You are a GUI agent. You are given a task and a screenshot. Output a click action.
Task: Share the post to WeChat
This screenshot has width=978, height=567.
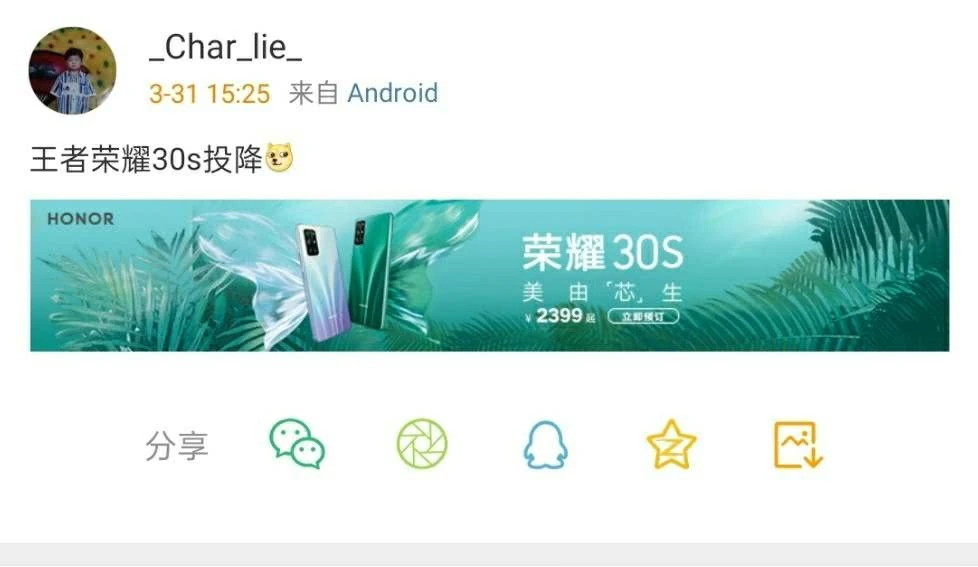(x=297, y=444)
